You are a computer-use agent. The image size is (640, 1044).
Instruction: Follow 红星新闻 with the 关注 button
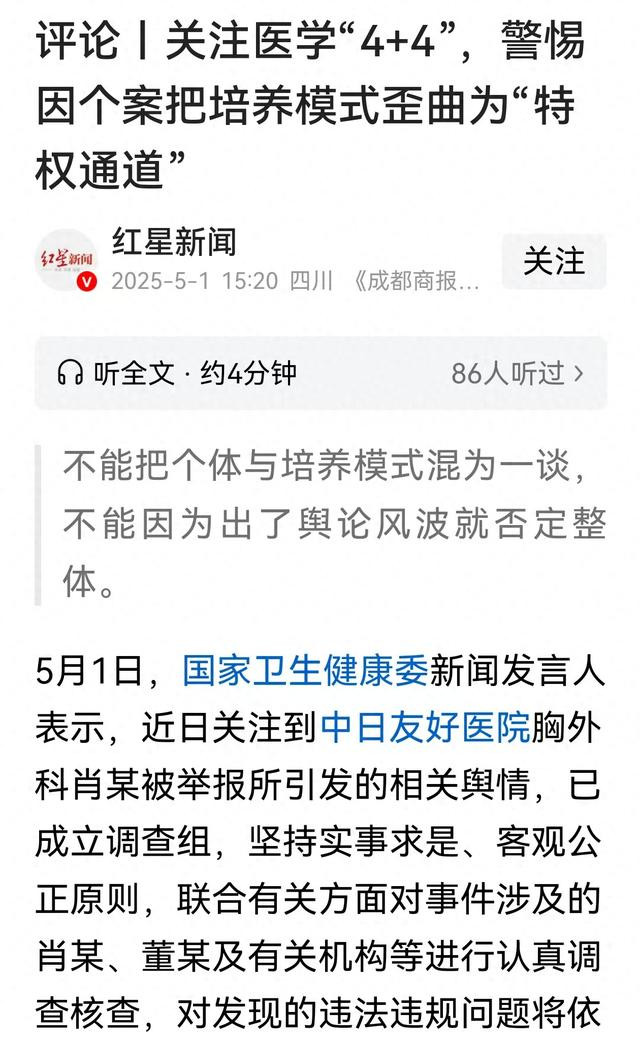point(553,262)
